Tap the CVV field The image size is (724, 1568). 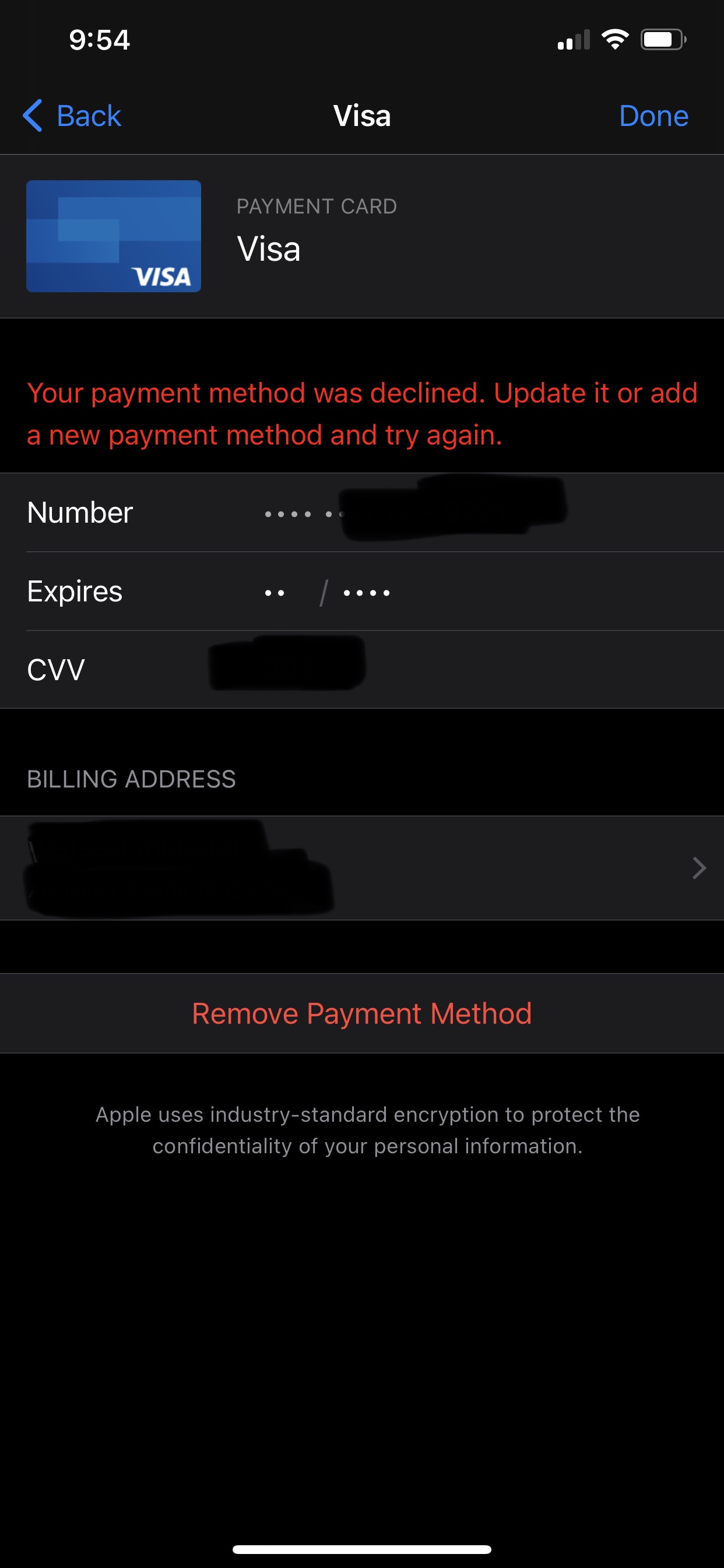tap(362, 670)
